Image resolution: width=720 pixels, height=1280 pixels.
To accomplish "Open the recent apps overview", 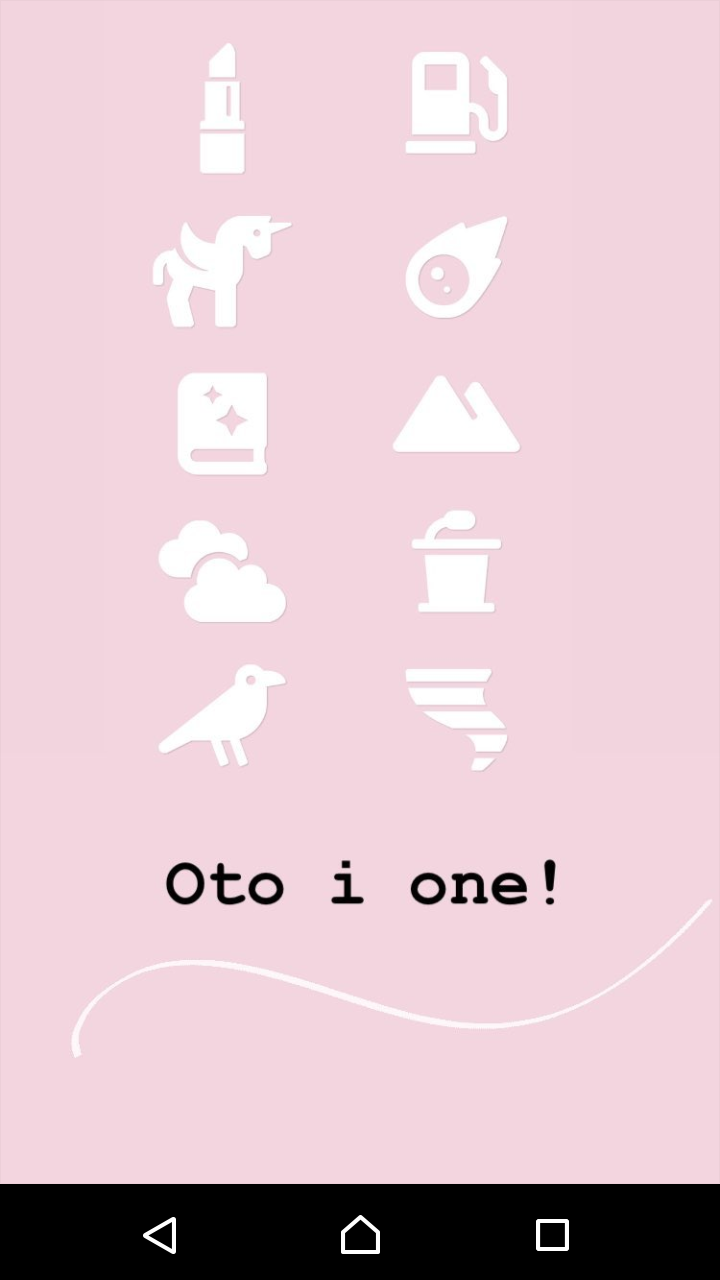I will (552, 1235).
